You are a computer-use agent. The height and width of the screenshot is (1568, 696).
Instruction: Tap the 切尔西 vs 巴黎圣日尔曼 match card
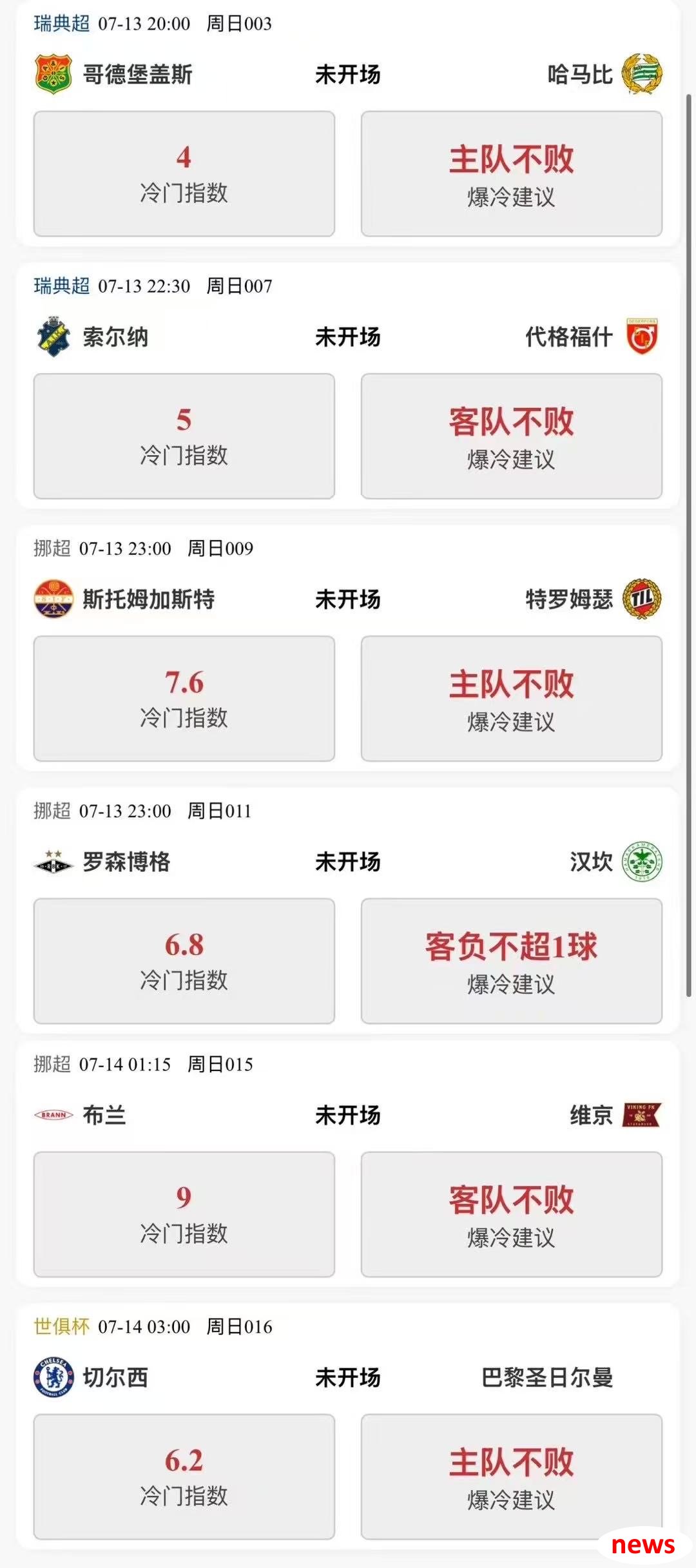[348, 1377]
